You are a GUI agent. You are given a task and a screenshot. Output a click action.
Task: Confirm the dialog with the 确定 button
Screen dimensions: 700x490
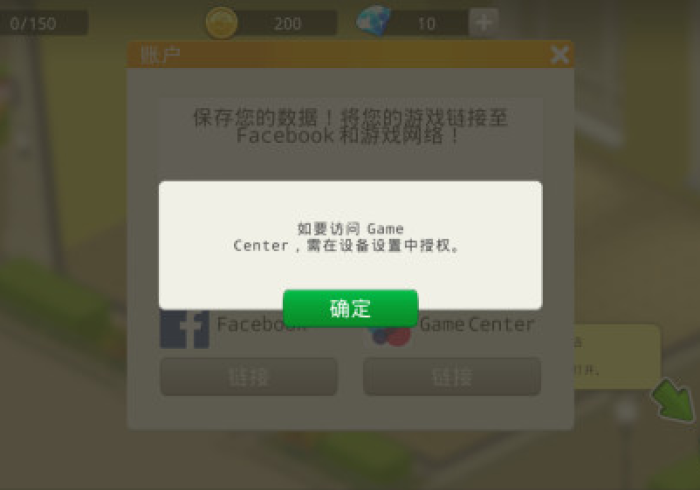click(x=350, y=308)
